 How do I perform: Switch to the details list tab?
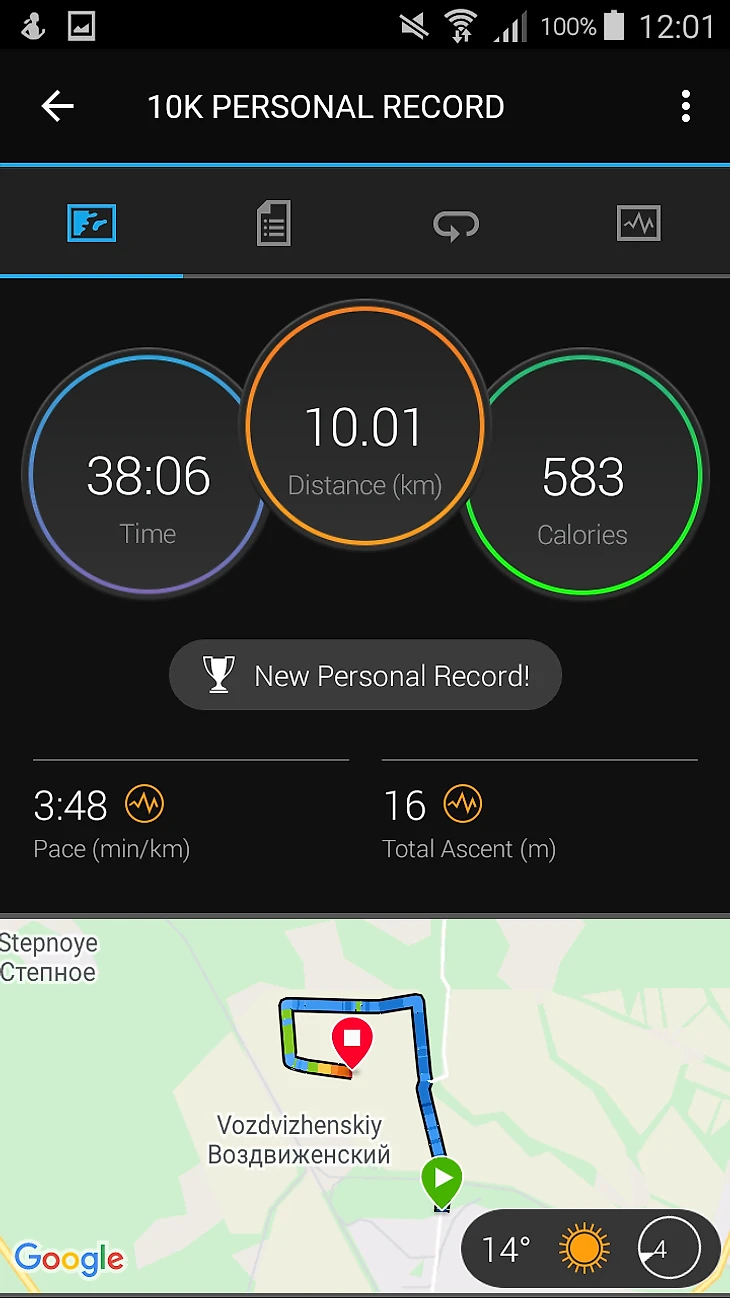click(x=273, y=223)
